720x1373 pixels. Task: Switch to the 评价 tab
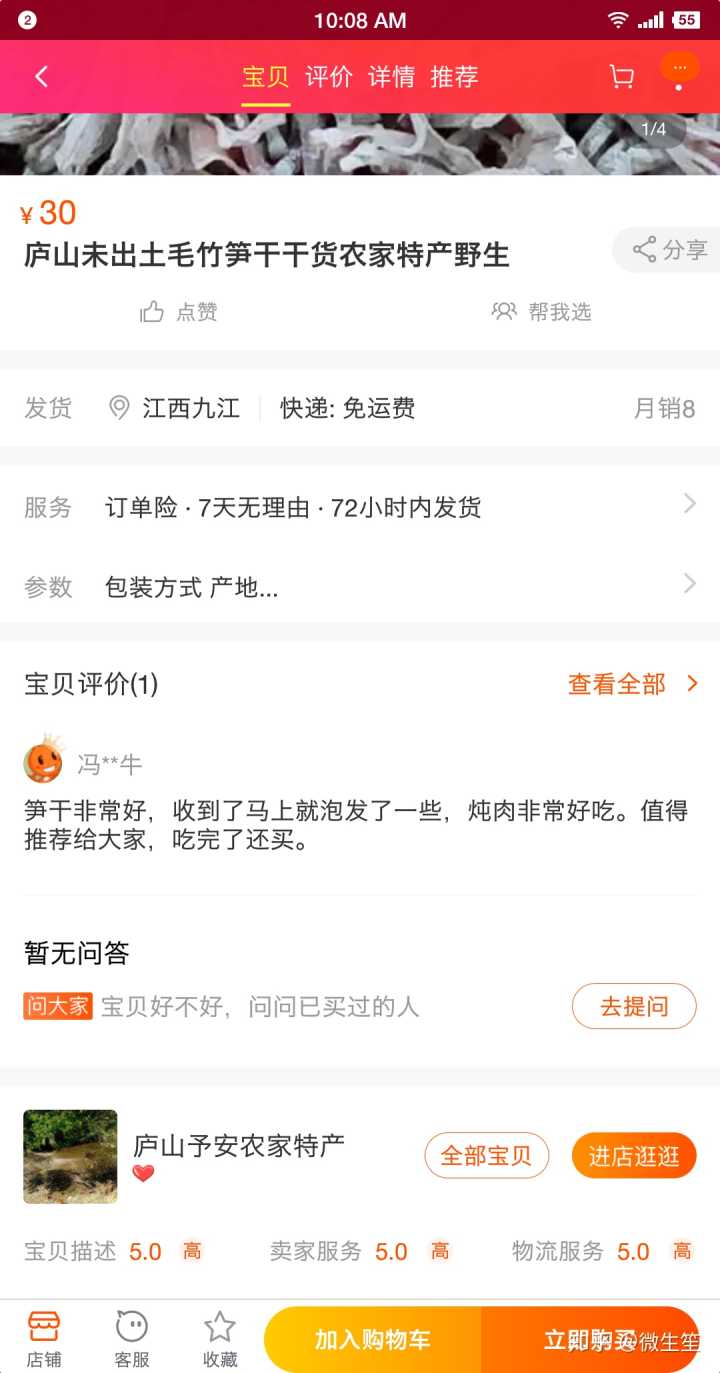click(x=329, y=77)
